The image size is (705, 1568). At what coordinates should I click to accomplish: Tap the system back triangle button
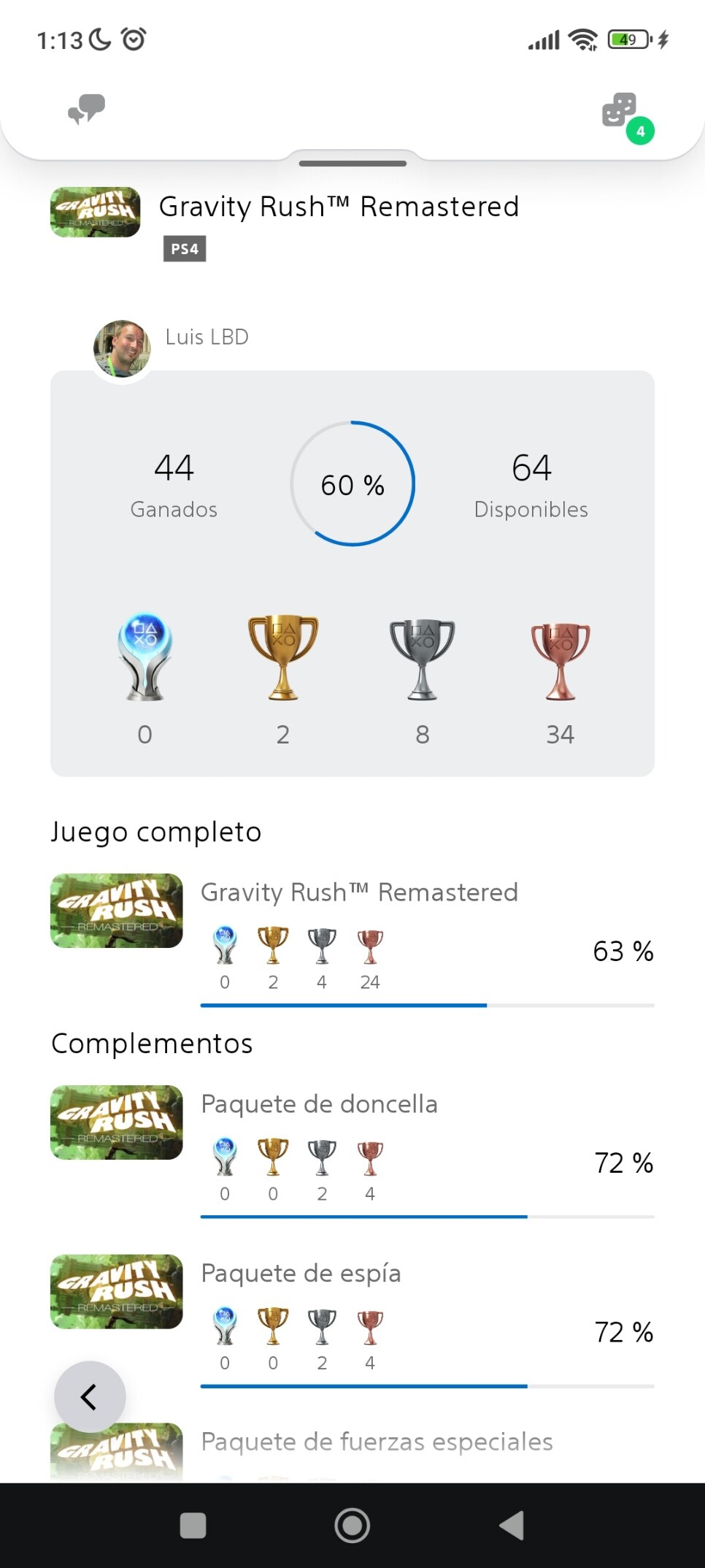[512, 1525]
